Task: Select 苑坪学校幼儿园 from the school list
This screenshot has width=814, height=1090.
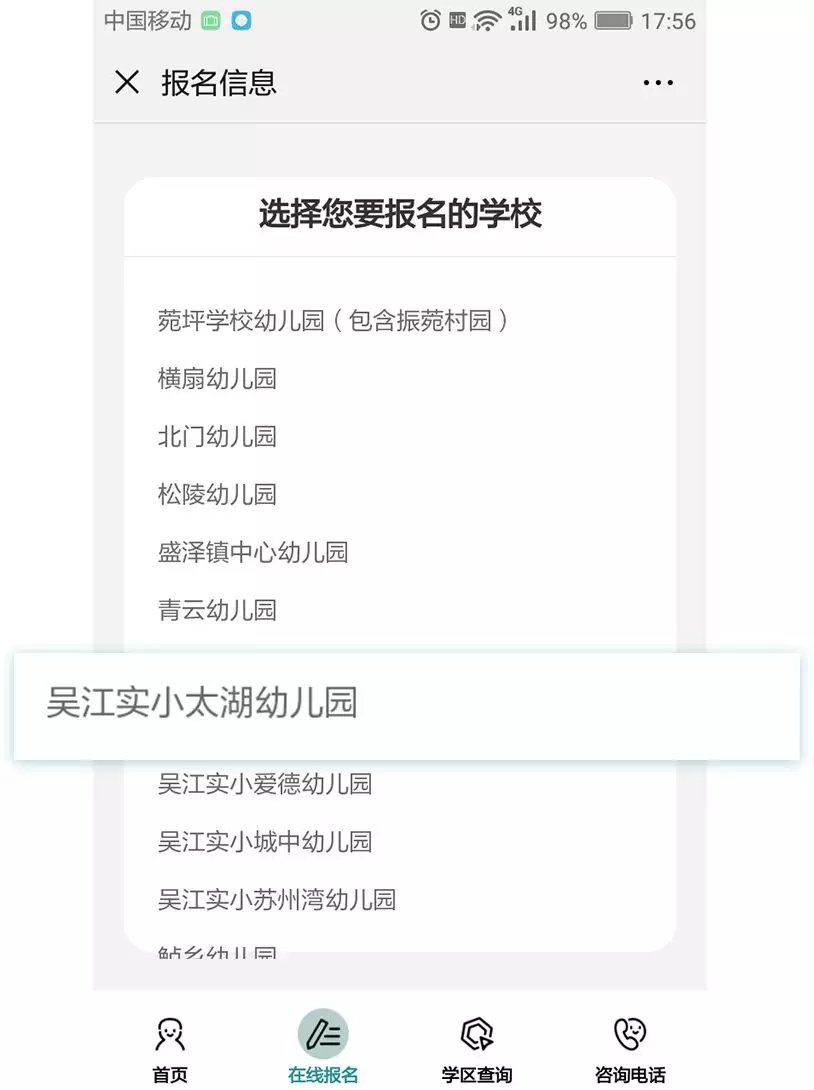Action: (333, 321)
